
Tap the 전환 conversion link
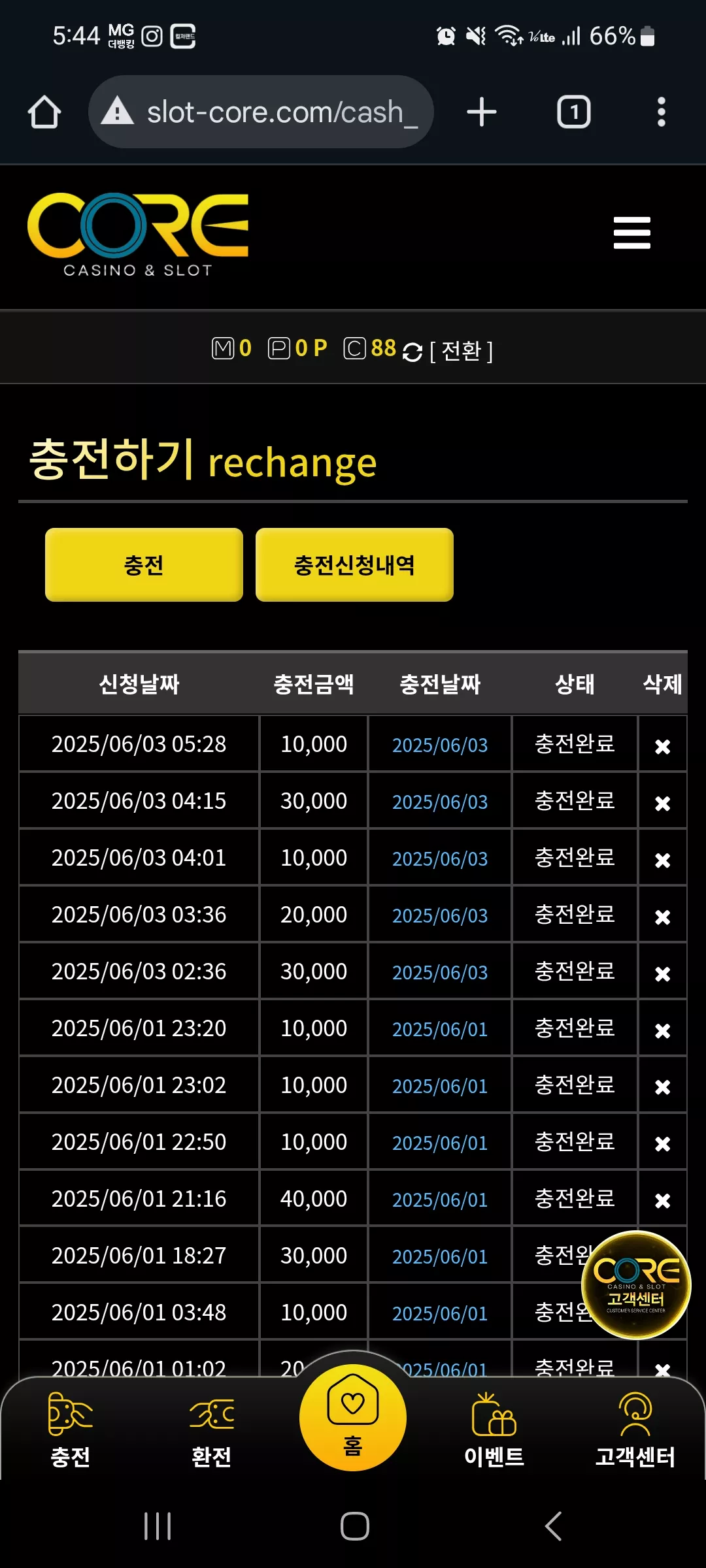pos(461,351)
